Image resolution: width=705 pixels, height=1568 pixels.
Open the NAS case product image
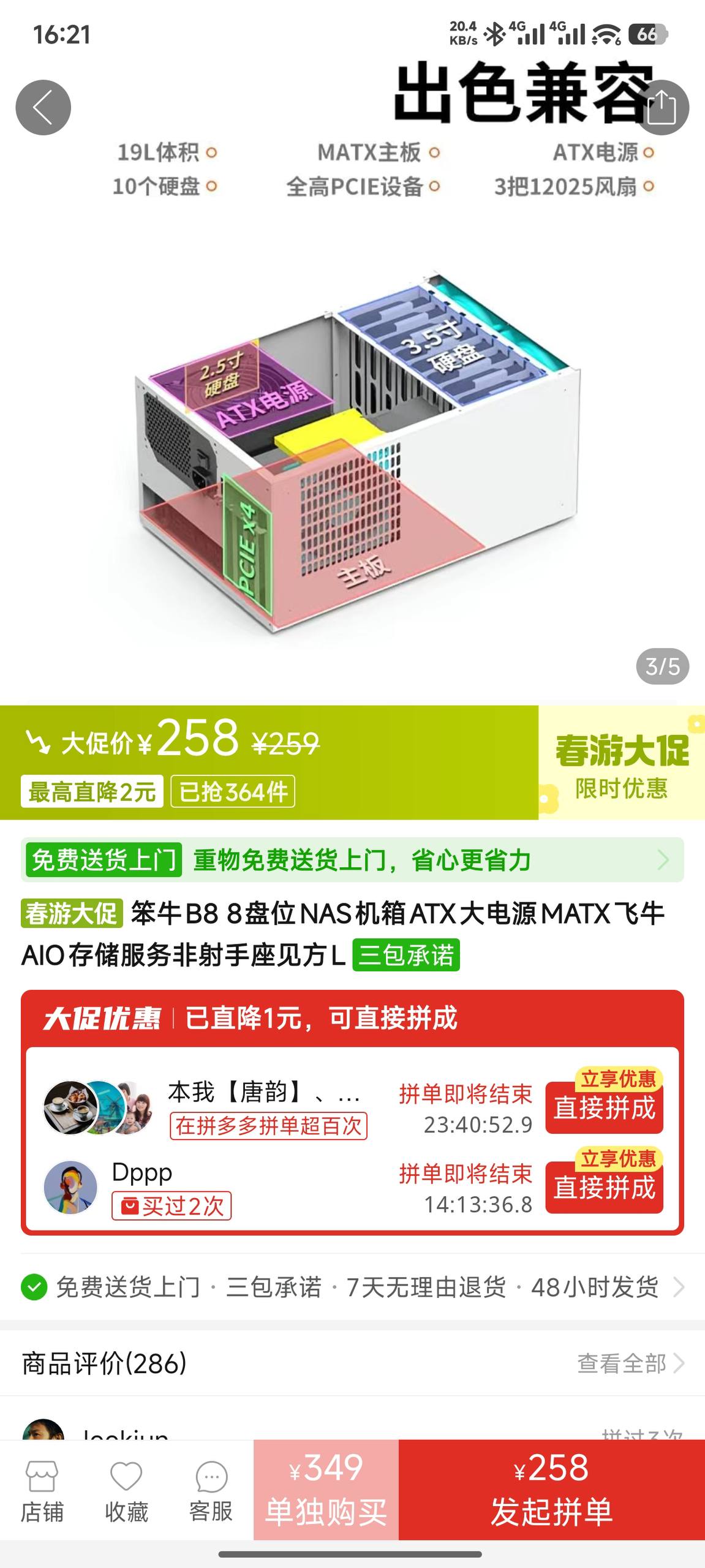[352, 453]
